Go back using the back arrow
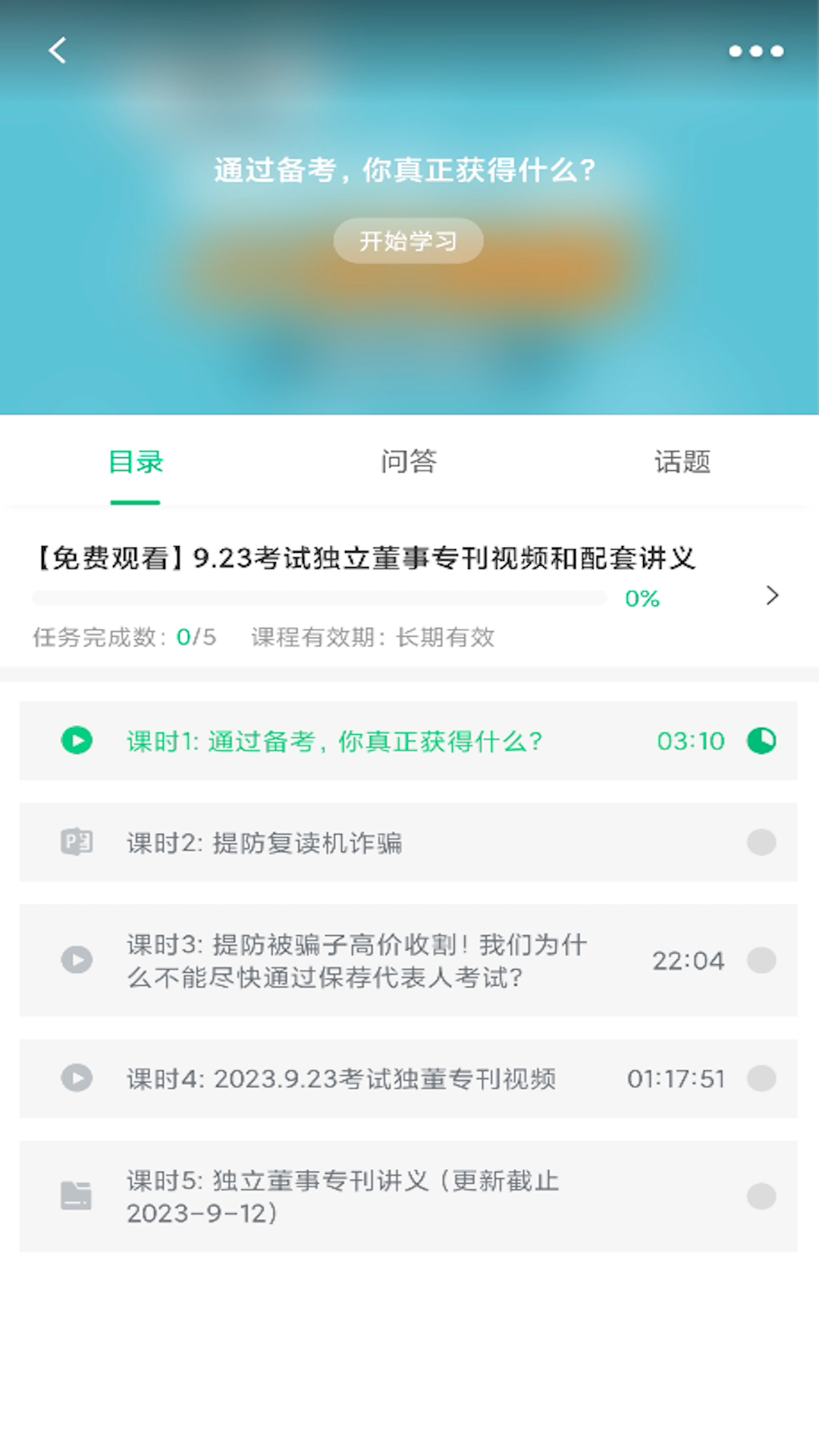Image resolution: width=819 pixels, height=1456 pixels. (58, 51)
